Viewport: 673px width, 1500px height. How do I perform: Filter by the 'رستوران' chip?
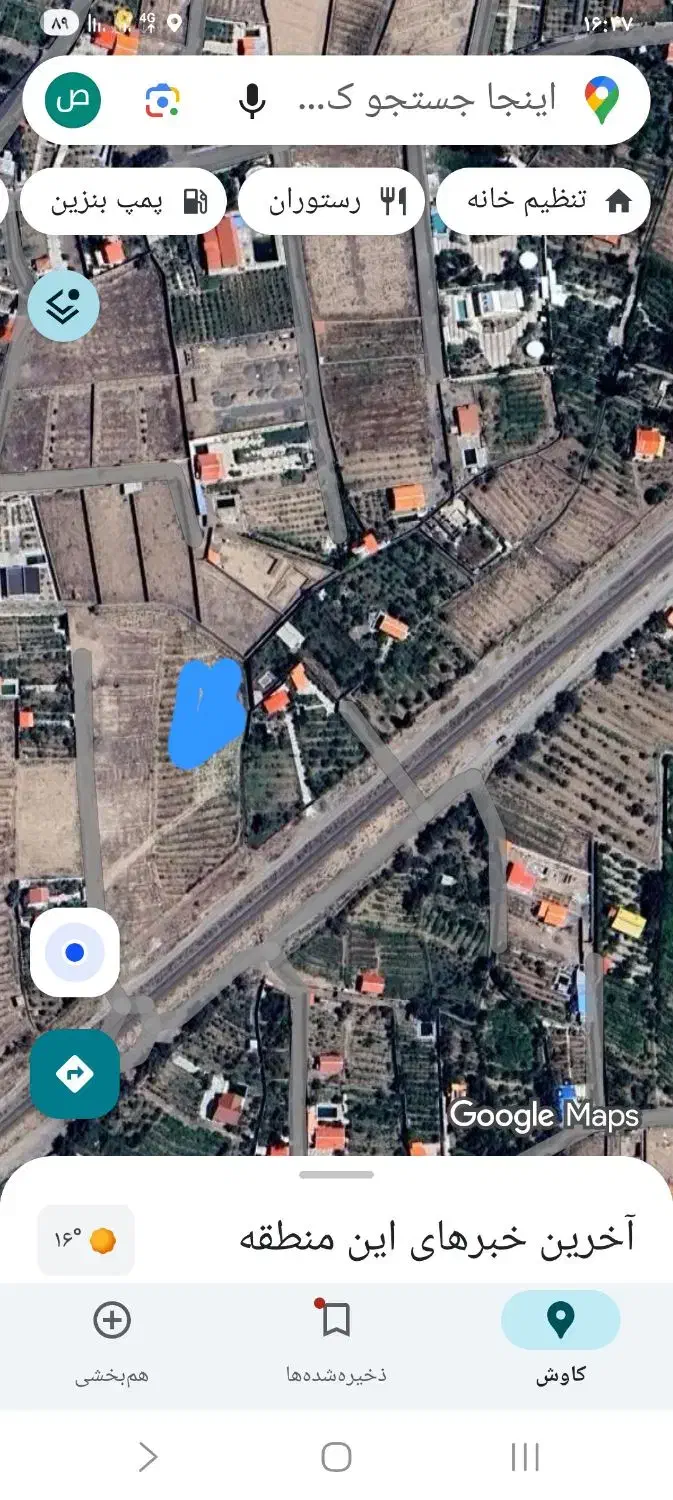point(338,201)
